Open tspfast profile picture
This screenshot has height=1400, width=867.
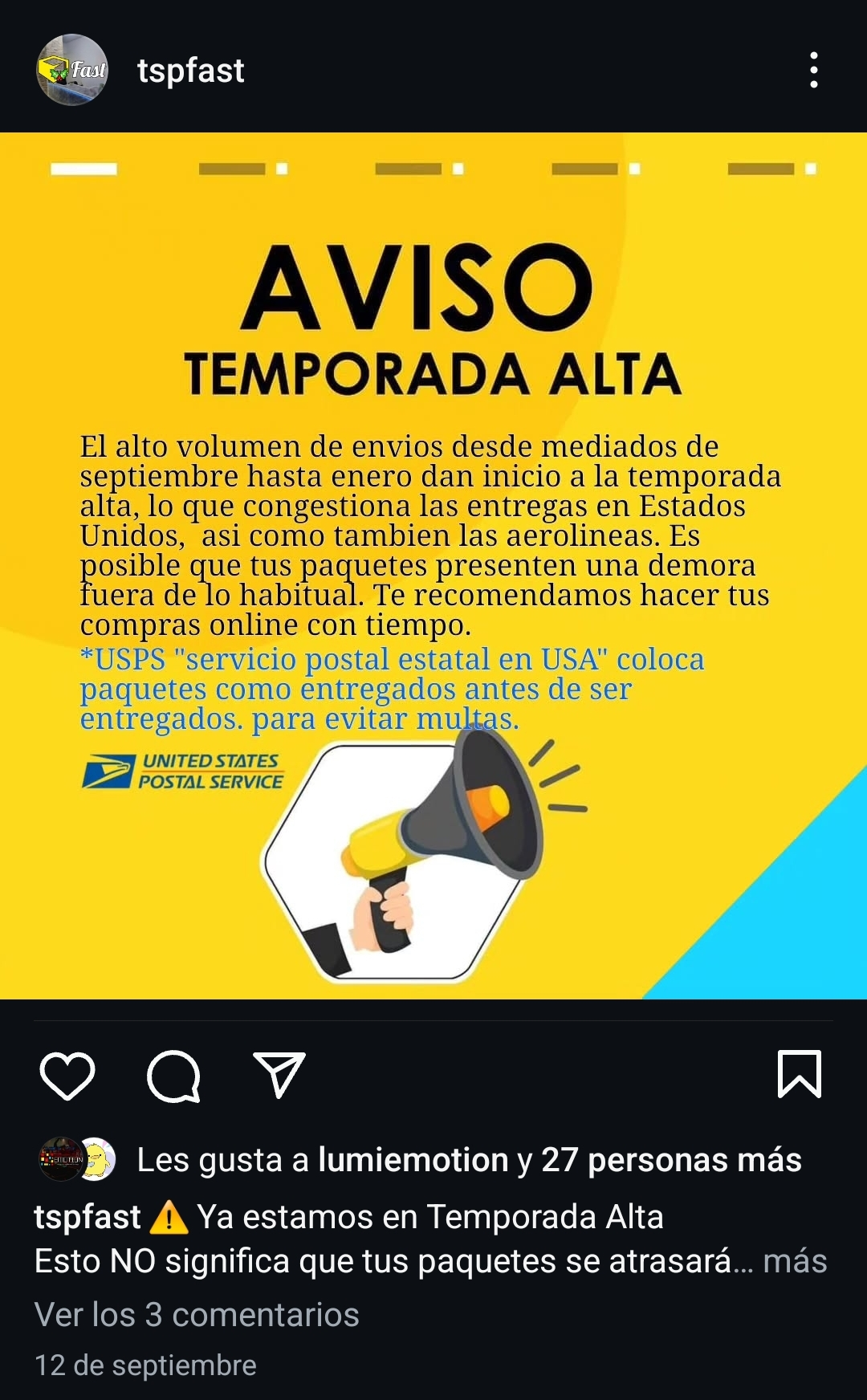[72, 70]
